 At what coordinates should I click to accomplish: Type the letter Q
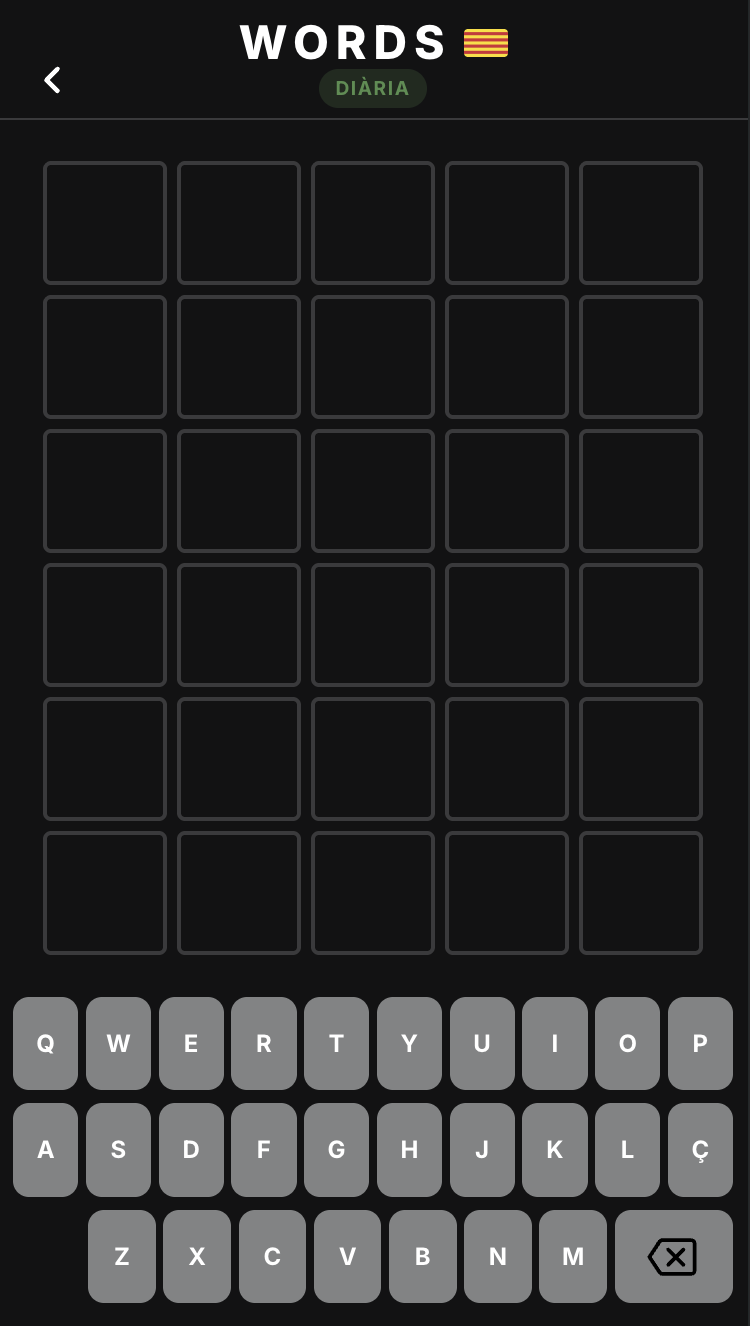click(45, 1043)
